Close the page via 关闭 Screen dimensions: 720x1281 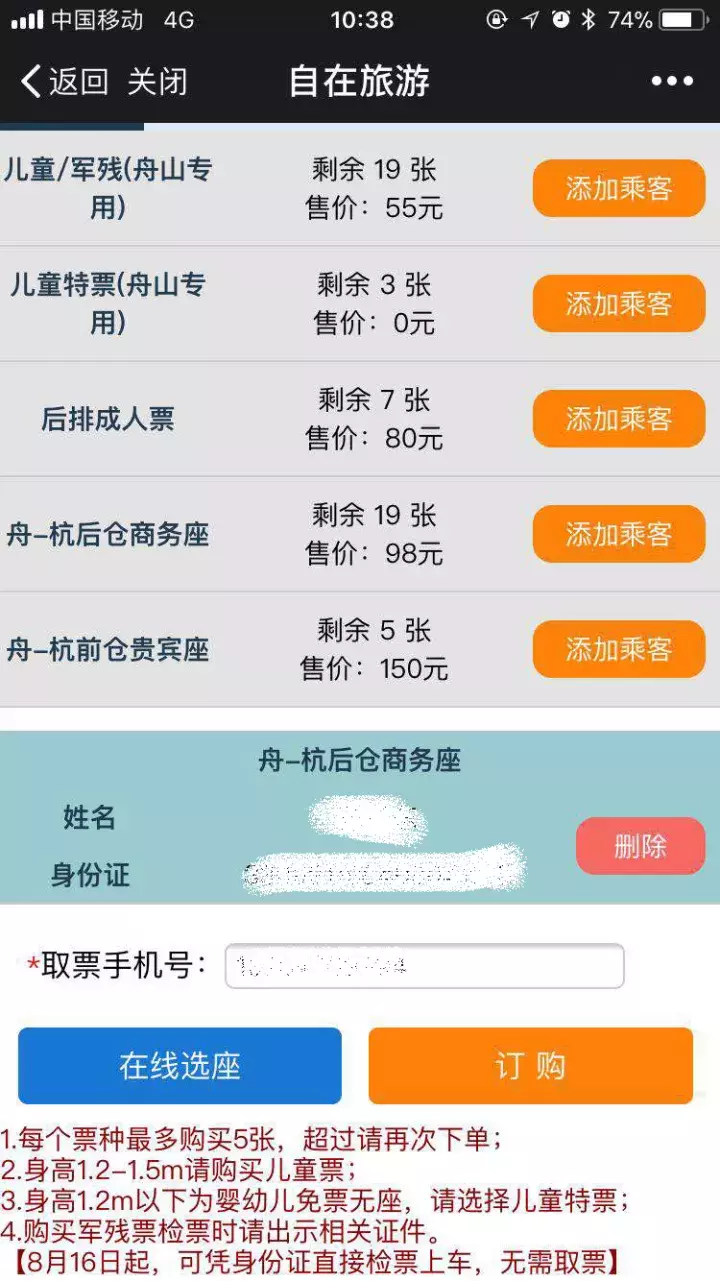point(157,82)
